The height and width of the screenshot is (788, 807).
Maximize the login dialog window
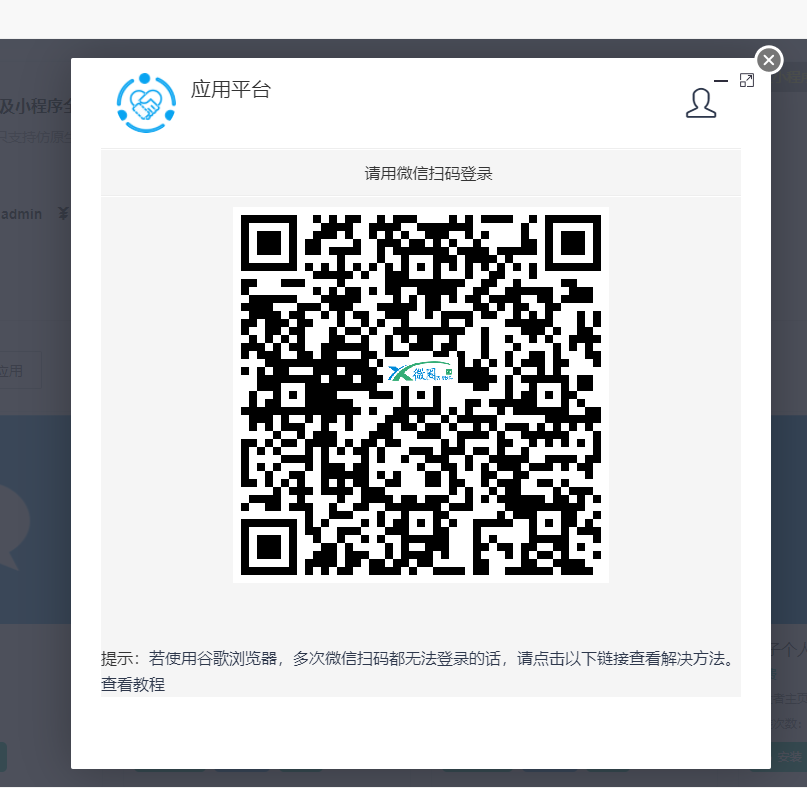[746, 80]
